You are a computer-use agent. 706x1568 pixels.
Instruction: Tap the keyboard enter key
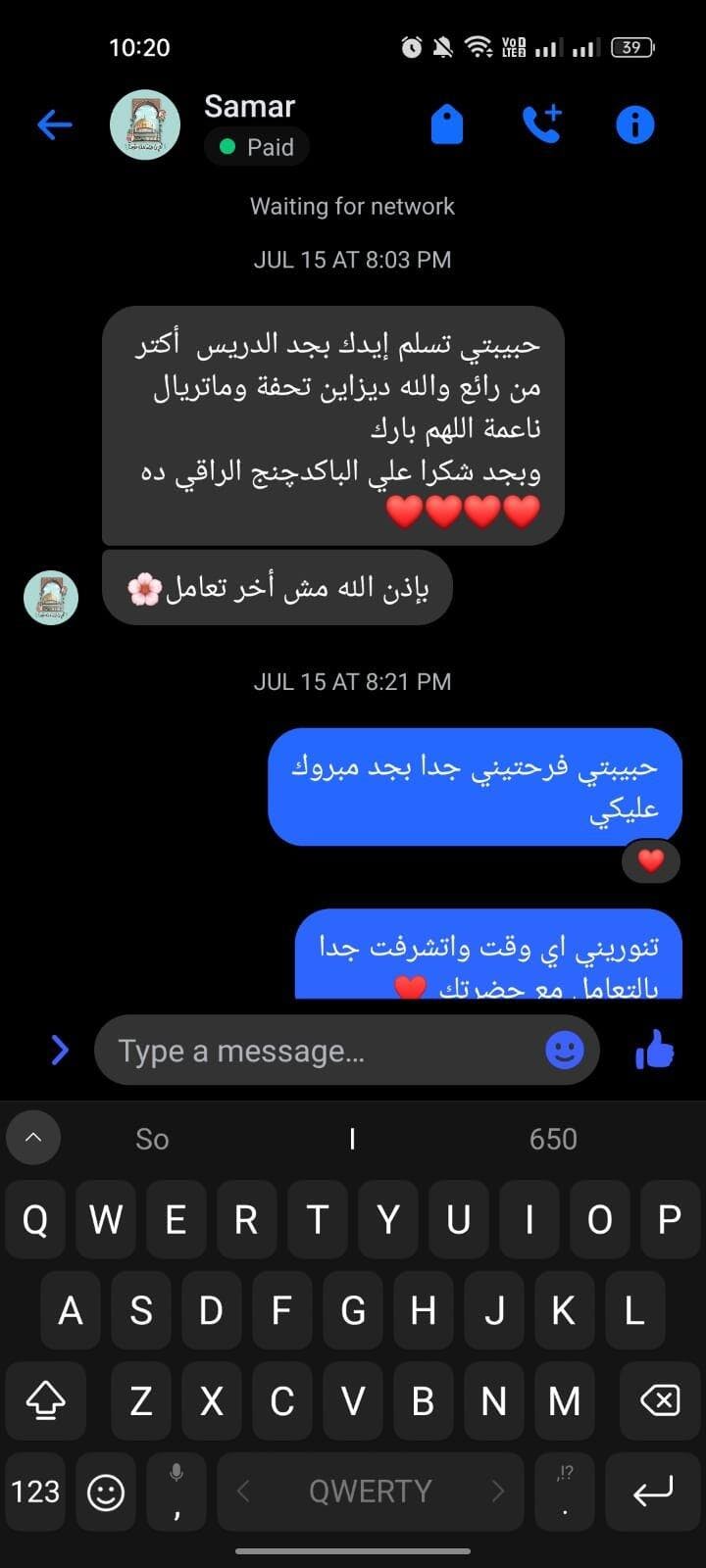(653, 1492)
